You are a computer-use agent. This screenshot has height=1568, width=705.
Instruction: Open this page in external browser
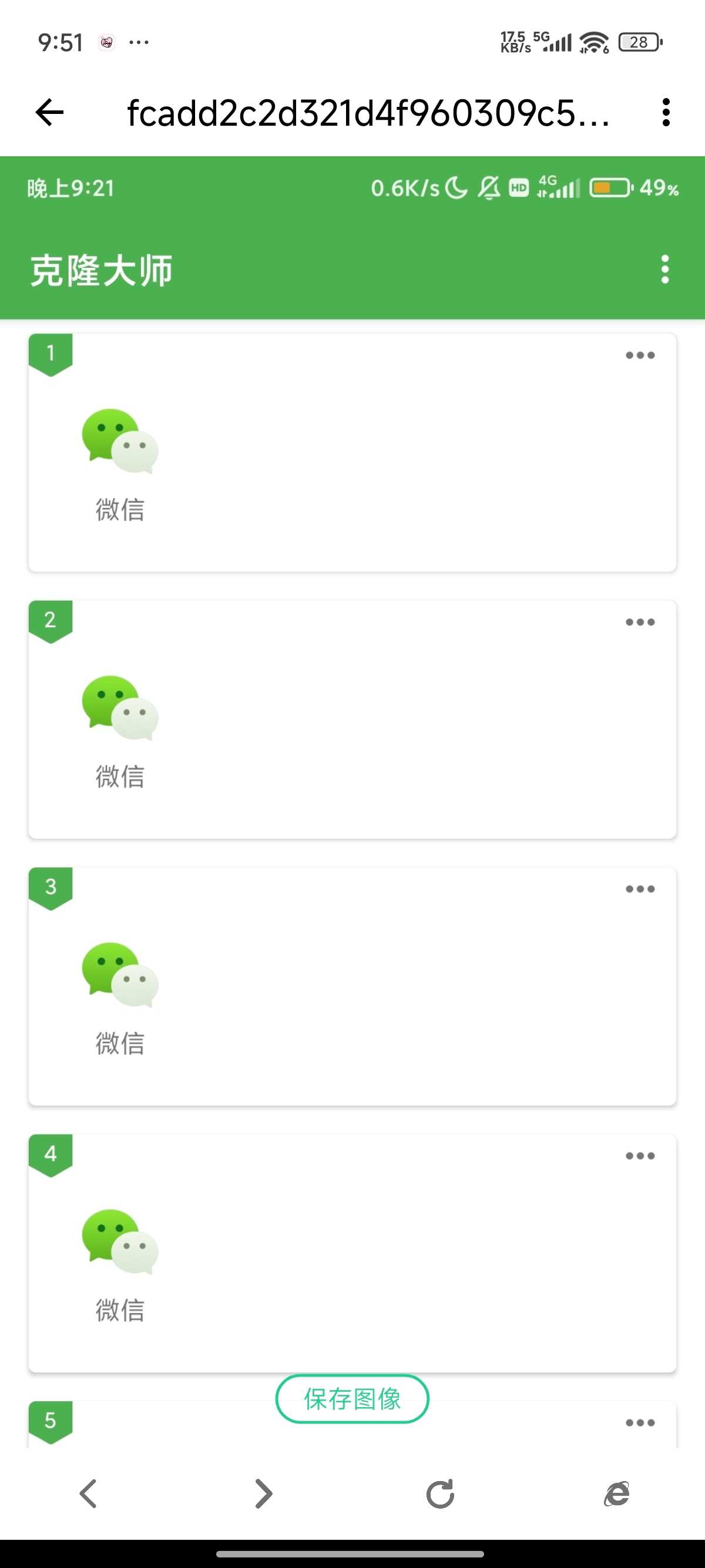click(616, 1494)
